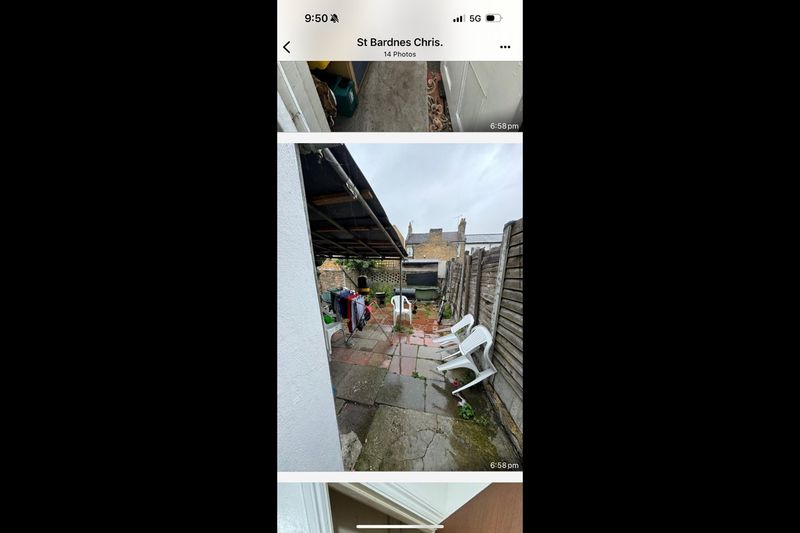Open the three-dot overflow menu
This screenshot has width=800, height=533.
[505, 47]
